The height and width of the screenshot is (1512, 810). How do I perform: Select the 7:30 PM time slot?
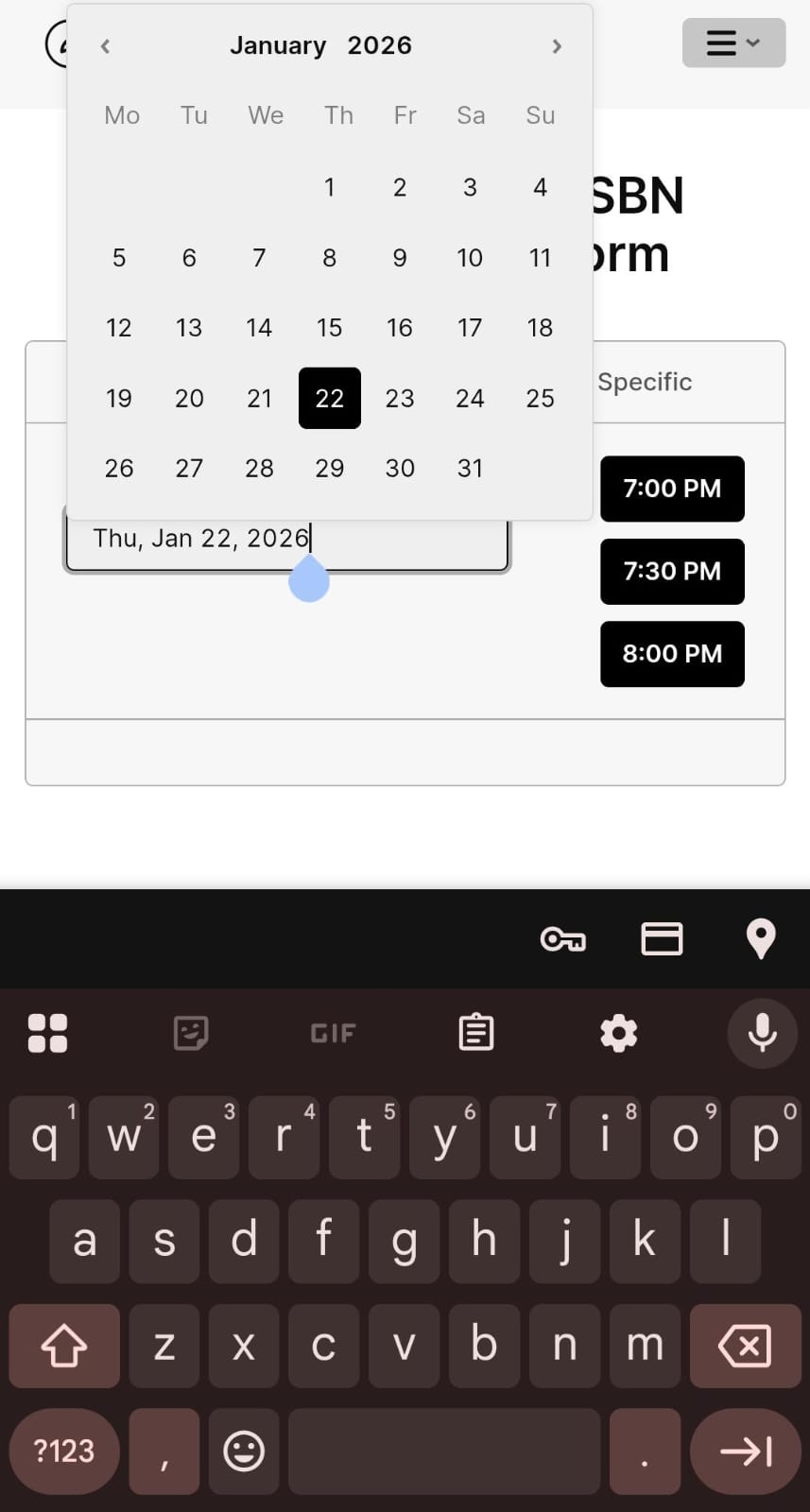point(672,571)
